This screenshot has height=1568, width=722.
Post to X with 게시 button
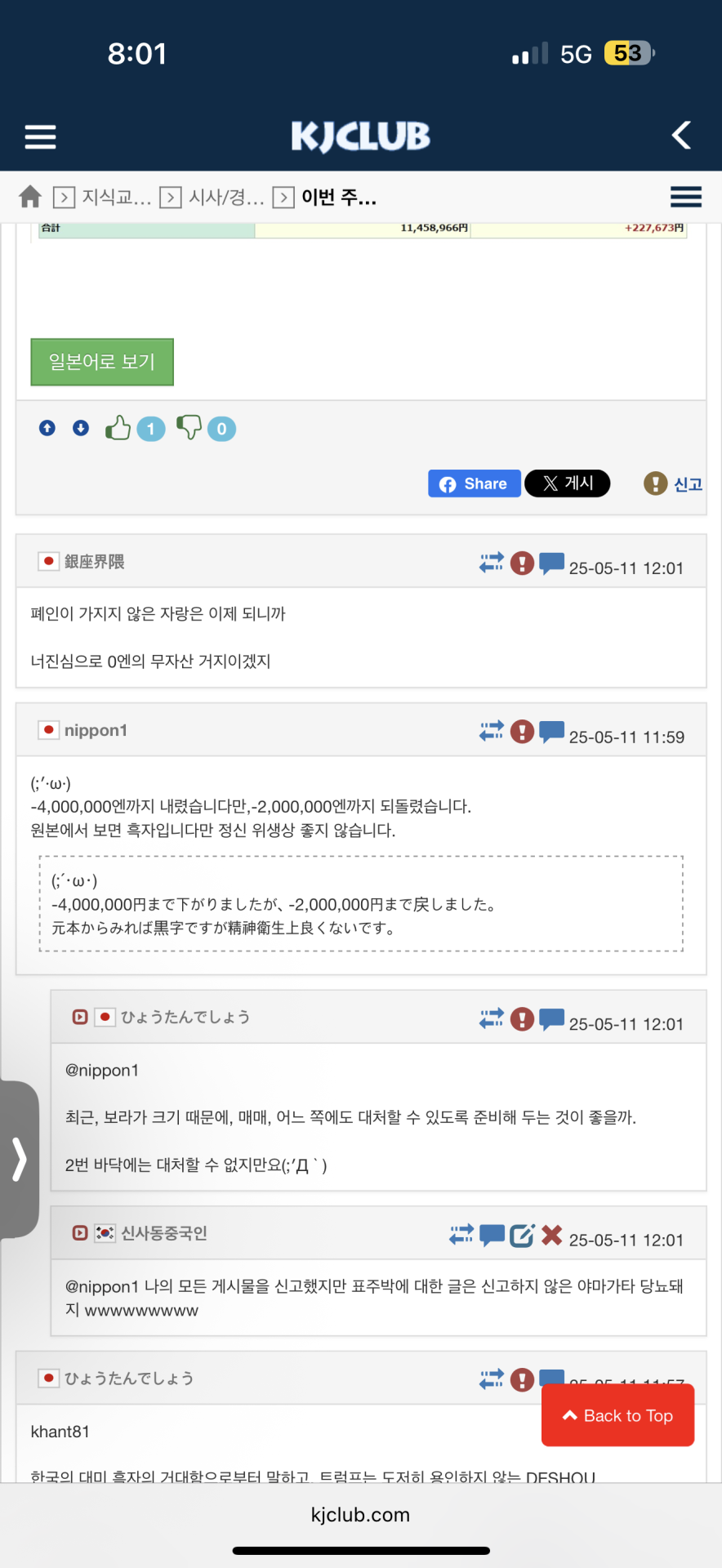click(567, 483)
